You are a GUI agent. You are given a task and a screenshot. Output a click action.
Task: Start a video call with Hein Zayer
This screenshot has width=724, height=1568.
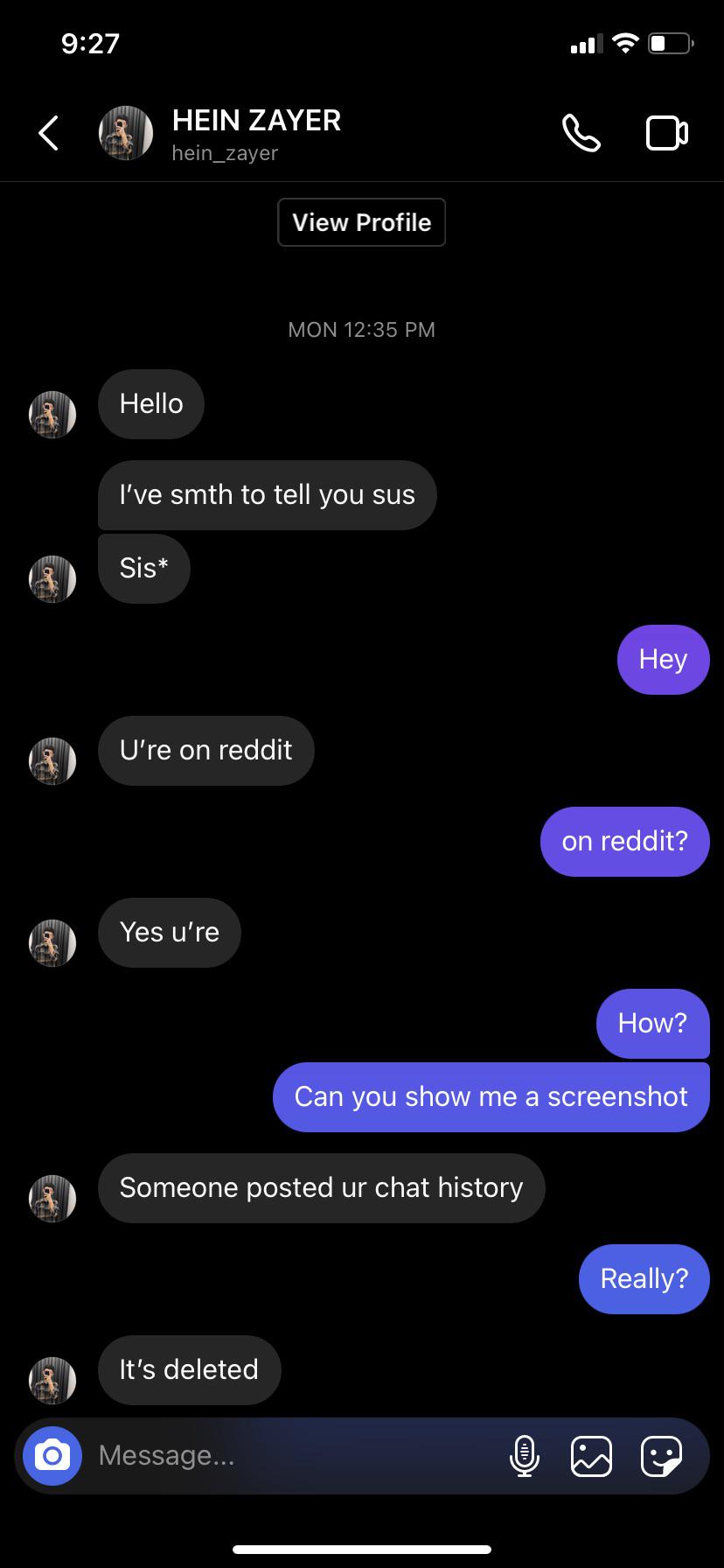click(x=666, y=133)
